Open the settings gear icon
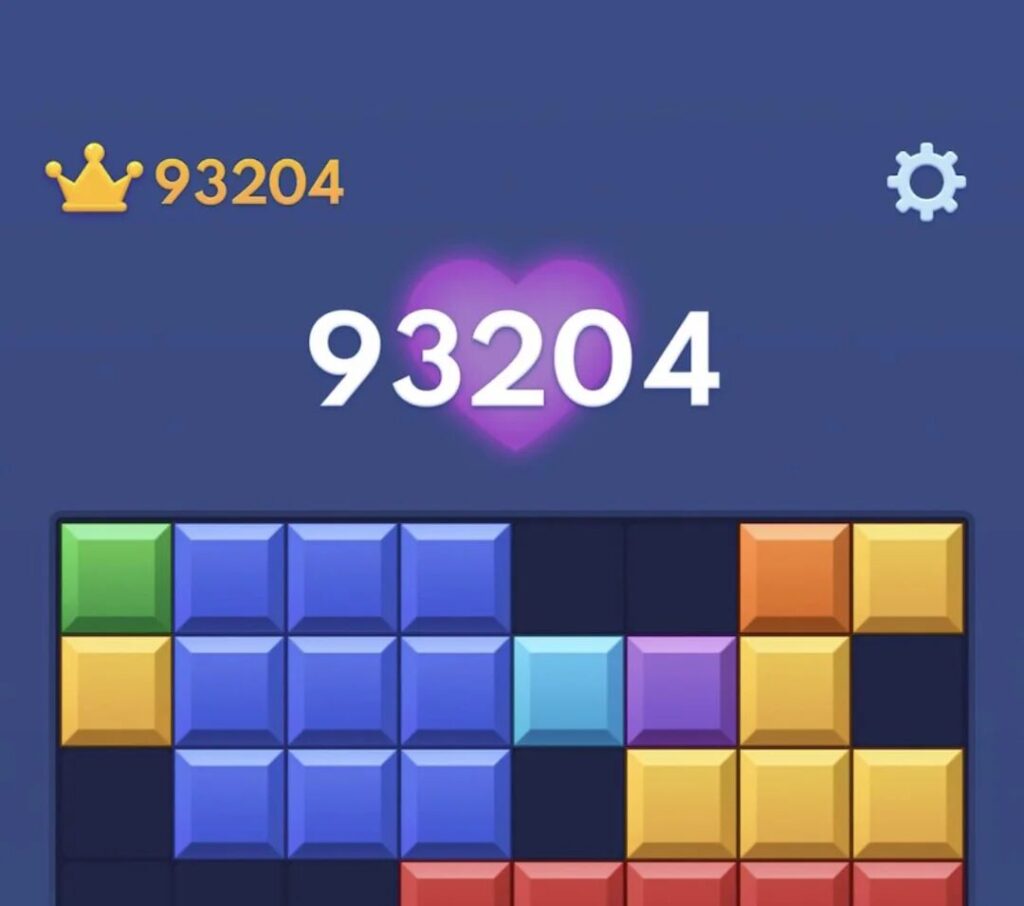The height and width of the screenshot is (906, 1024). pos(926,183)
